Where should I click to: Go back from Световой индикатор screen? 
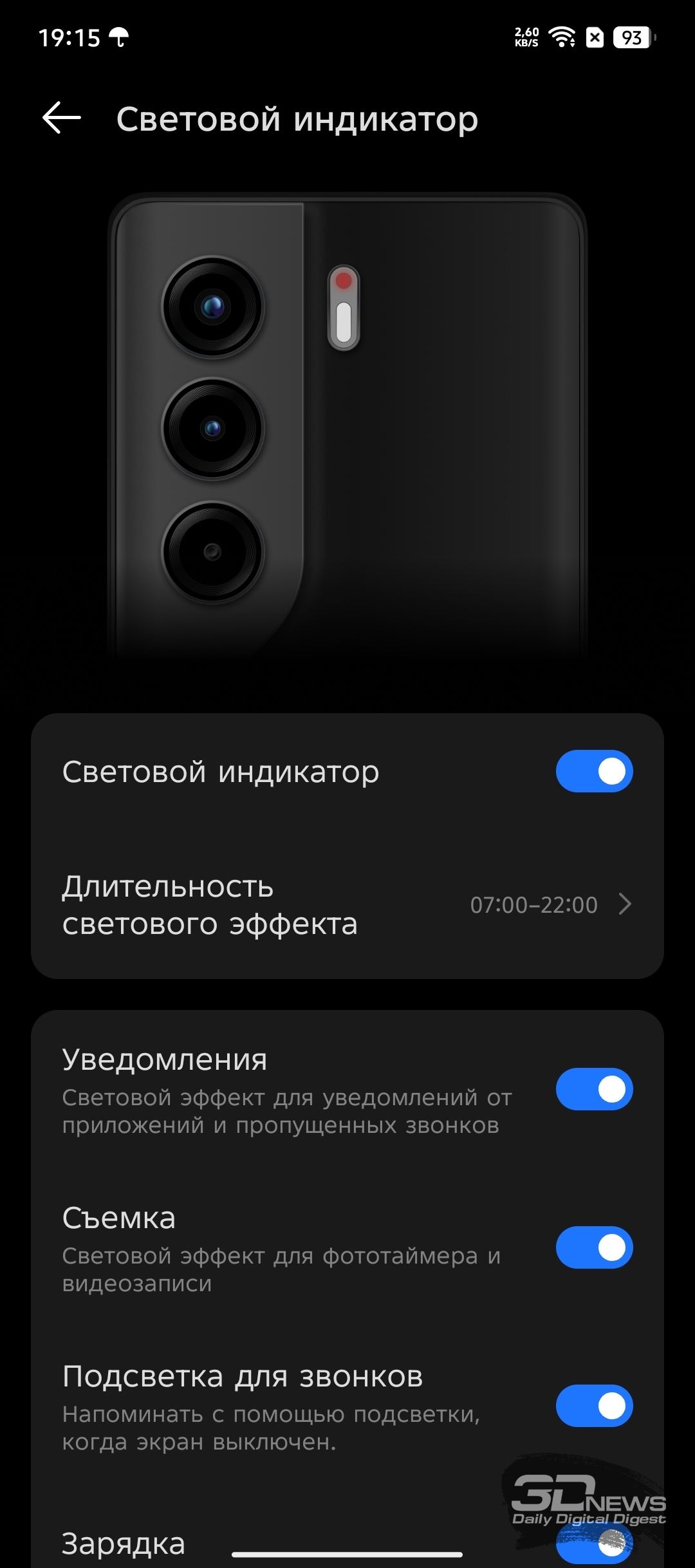coord(62,118)
